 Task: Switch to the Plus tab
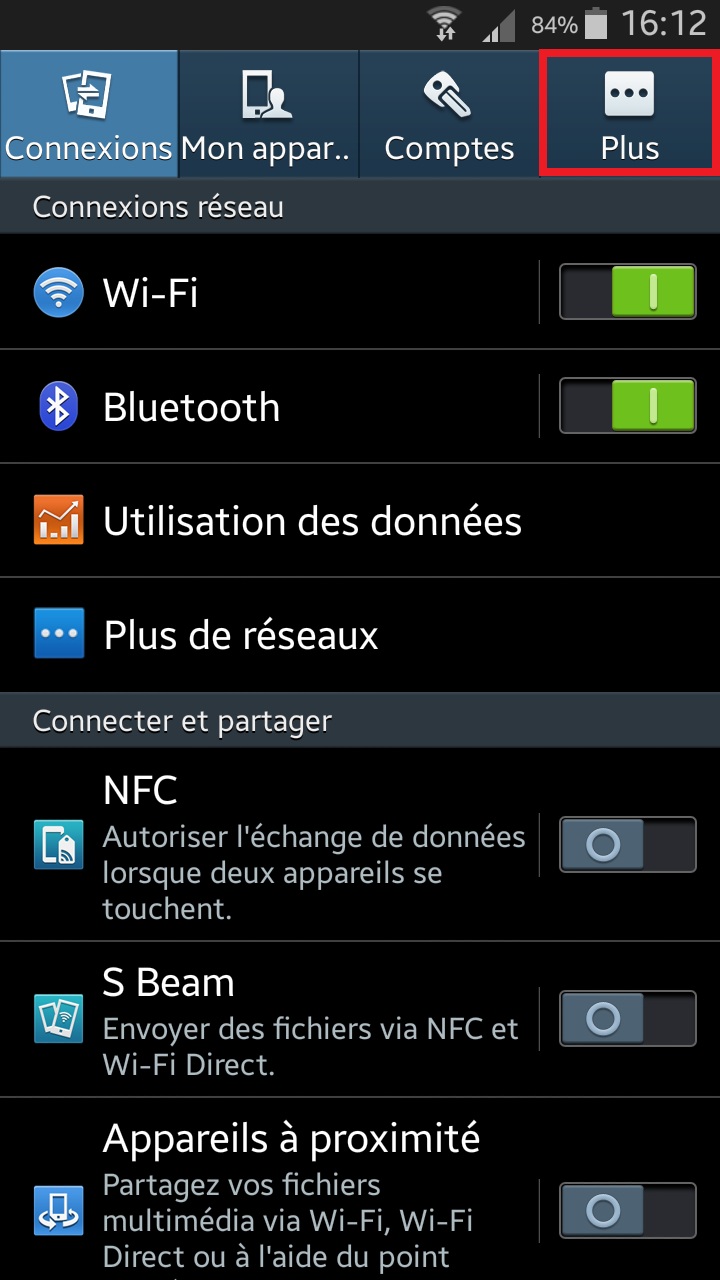(x=629, y=110)
